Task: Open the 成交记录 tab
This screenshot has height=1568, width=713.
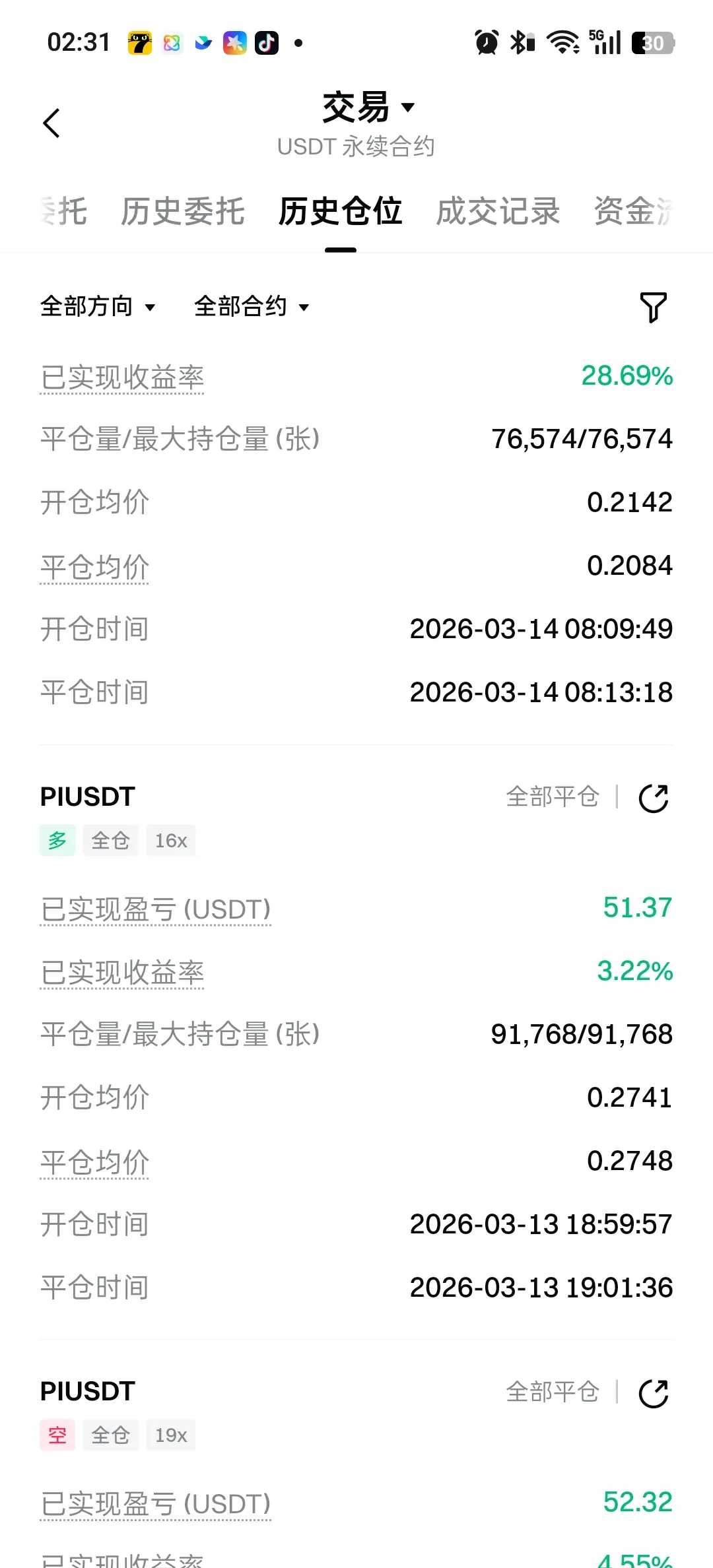Action: click(x=498, y=212)
